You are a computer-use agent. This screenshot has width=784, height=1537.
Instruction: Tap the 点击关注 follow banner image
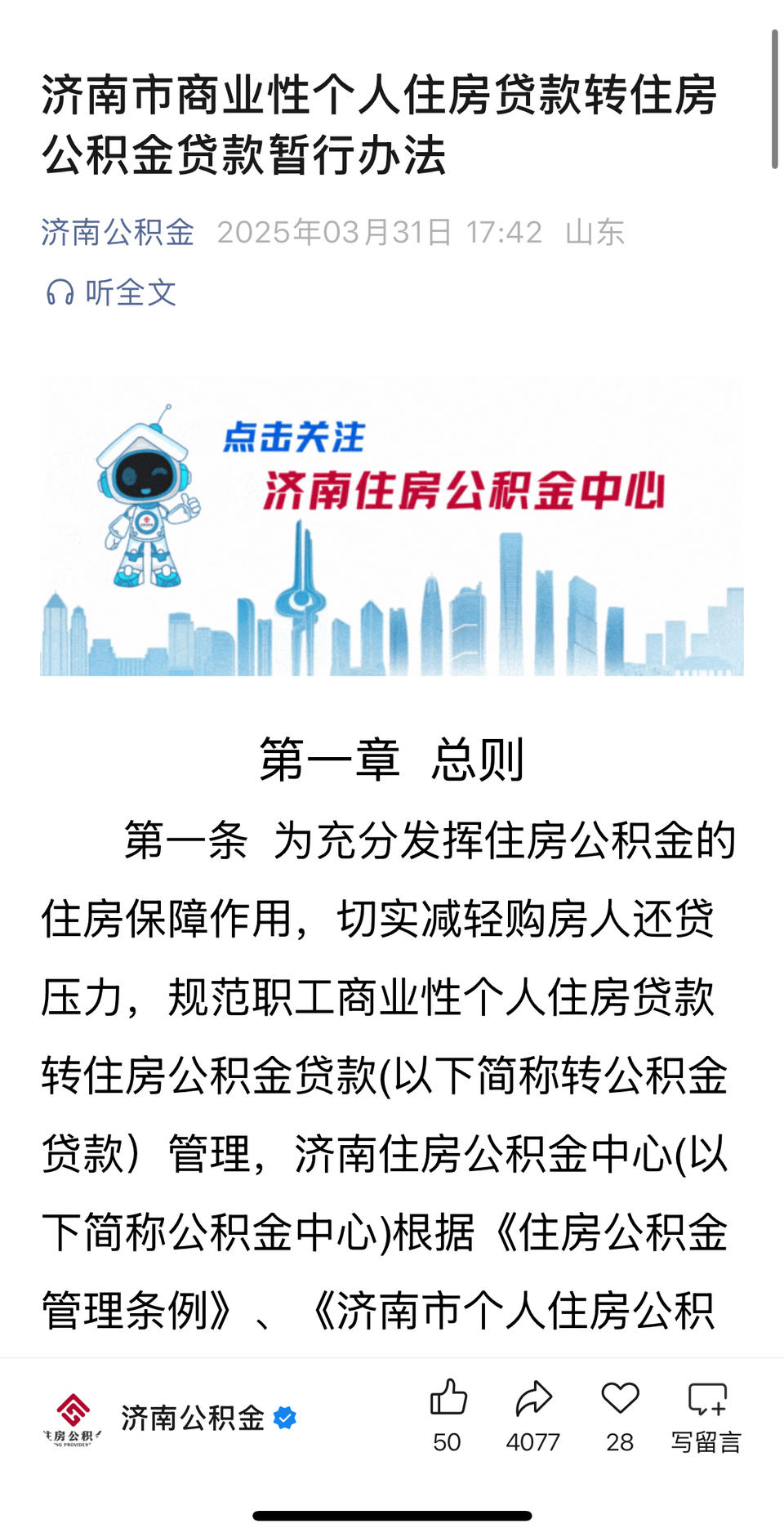tap(392, 527)
